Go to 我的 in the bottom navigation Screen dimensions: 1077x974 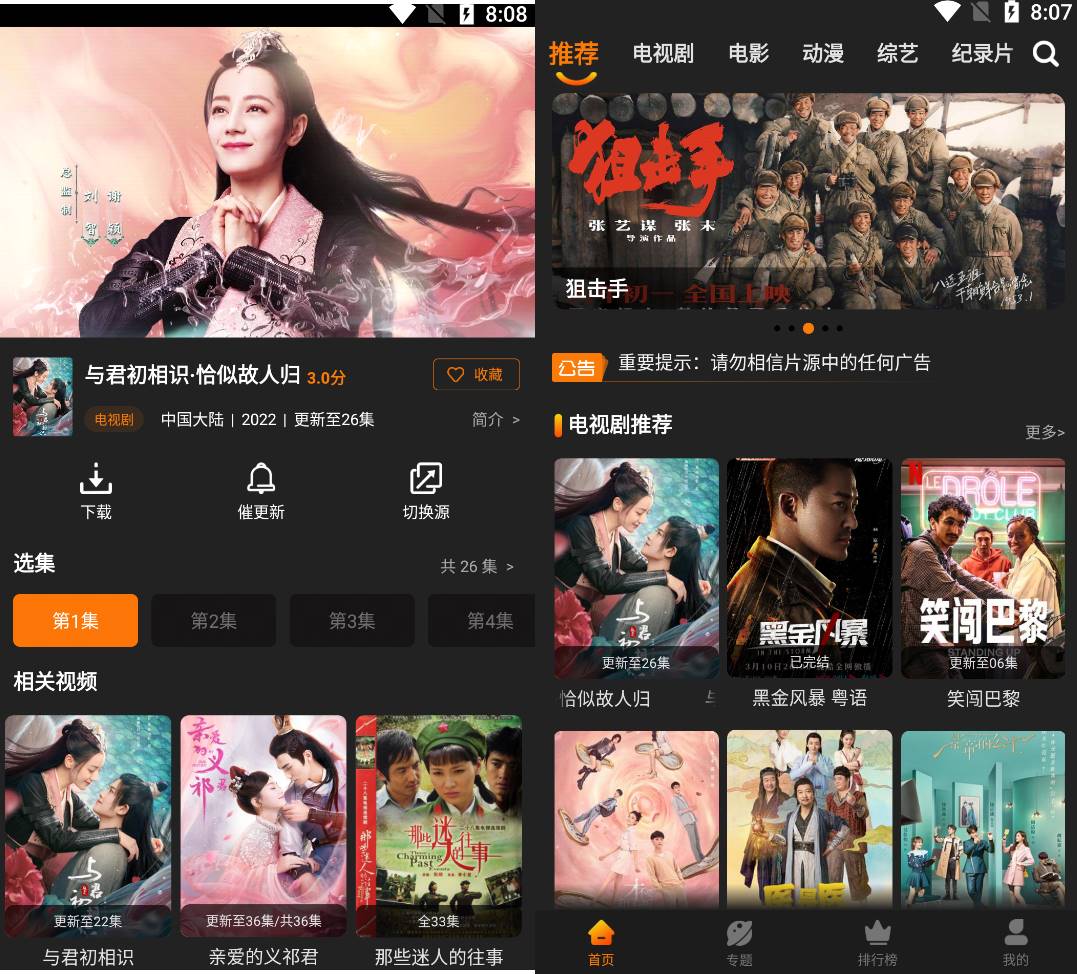pos(1015,943)
